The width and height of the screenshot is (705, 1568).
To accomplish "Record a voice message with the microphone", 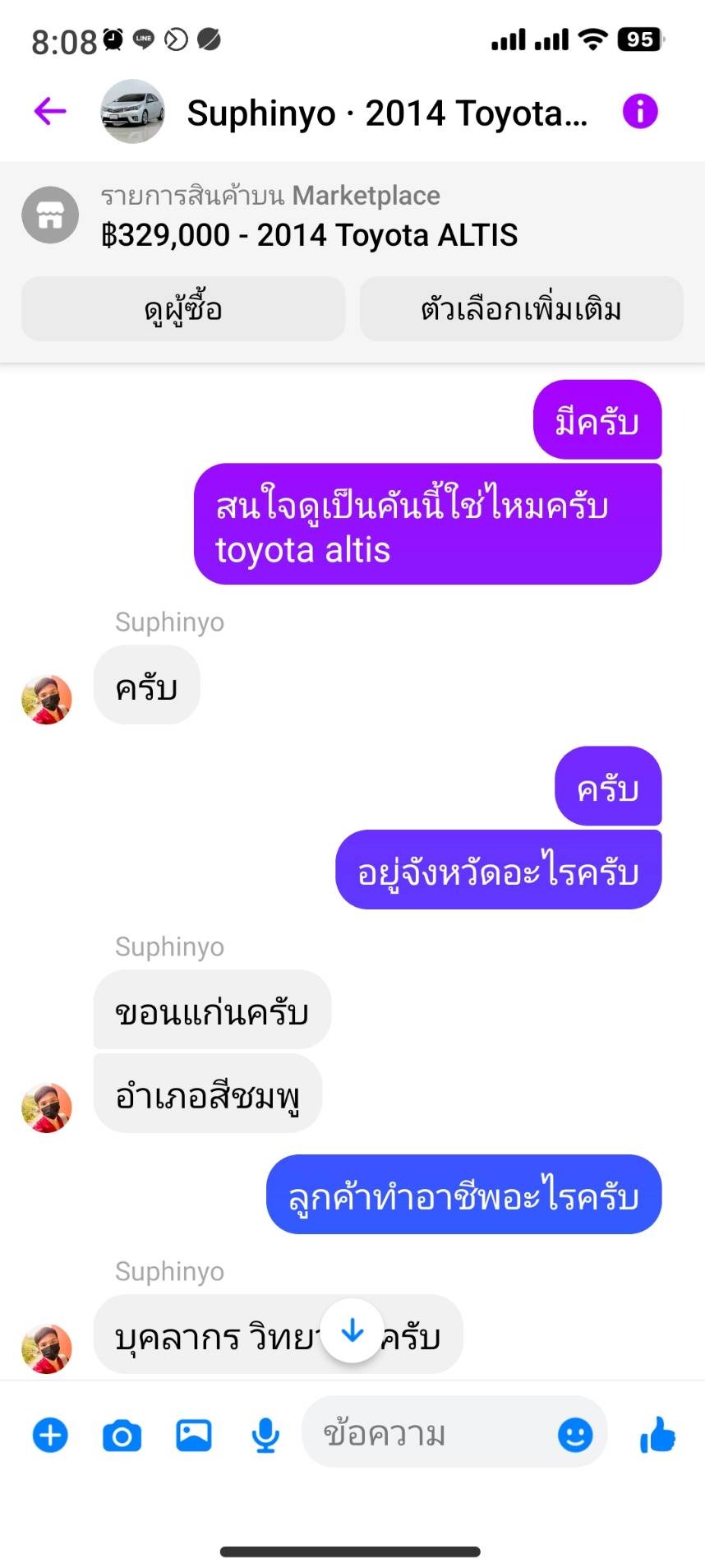I will 265,1436.
